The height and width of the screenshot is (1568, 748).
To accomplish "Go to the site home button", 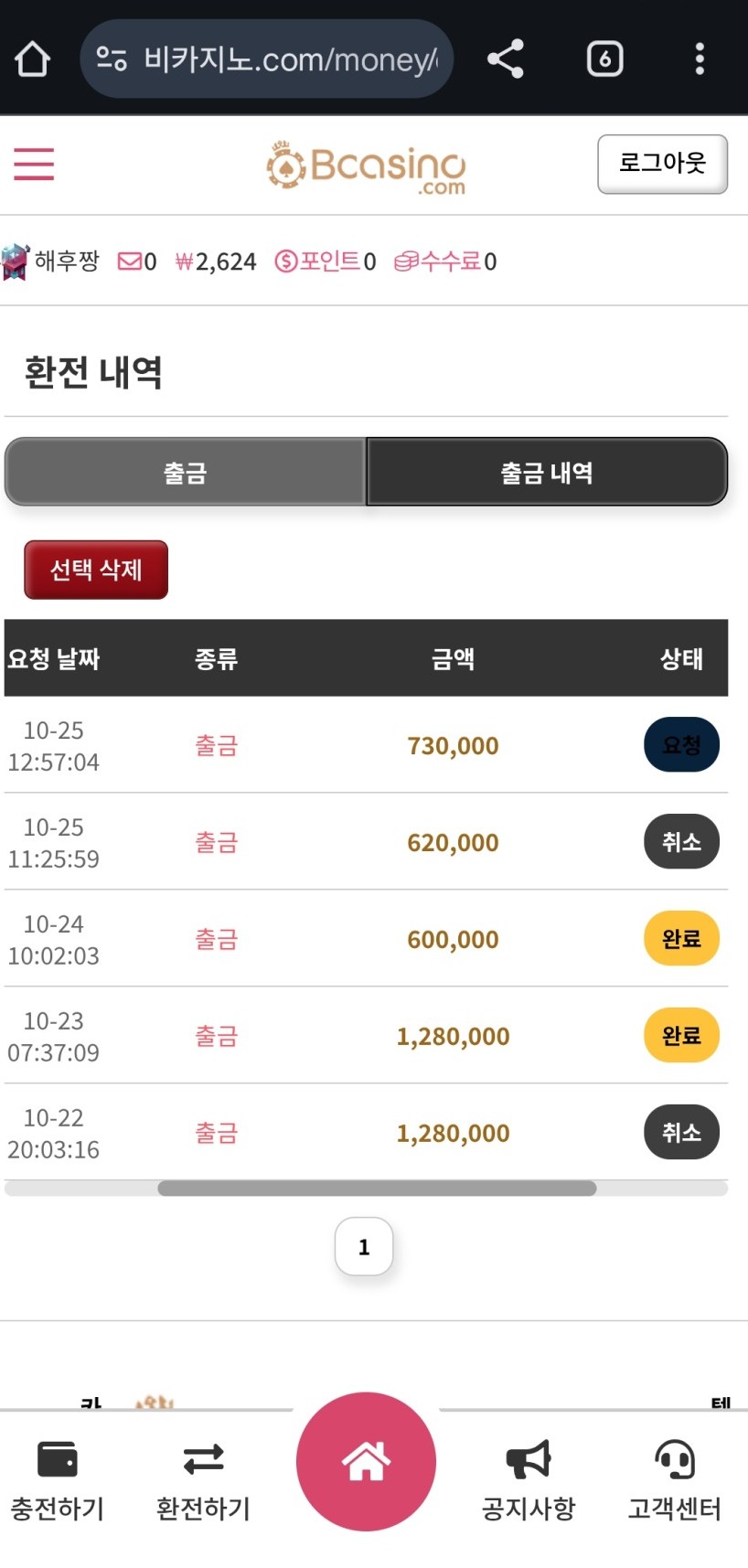I will (366, 1461).
